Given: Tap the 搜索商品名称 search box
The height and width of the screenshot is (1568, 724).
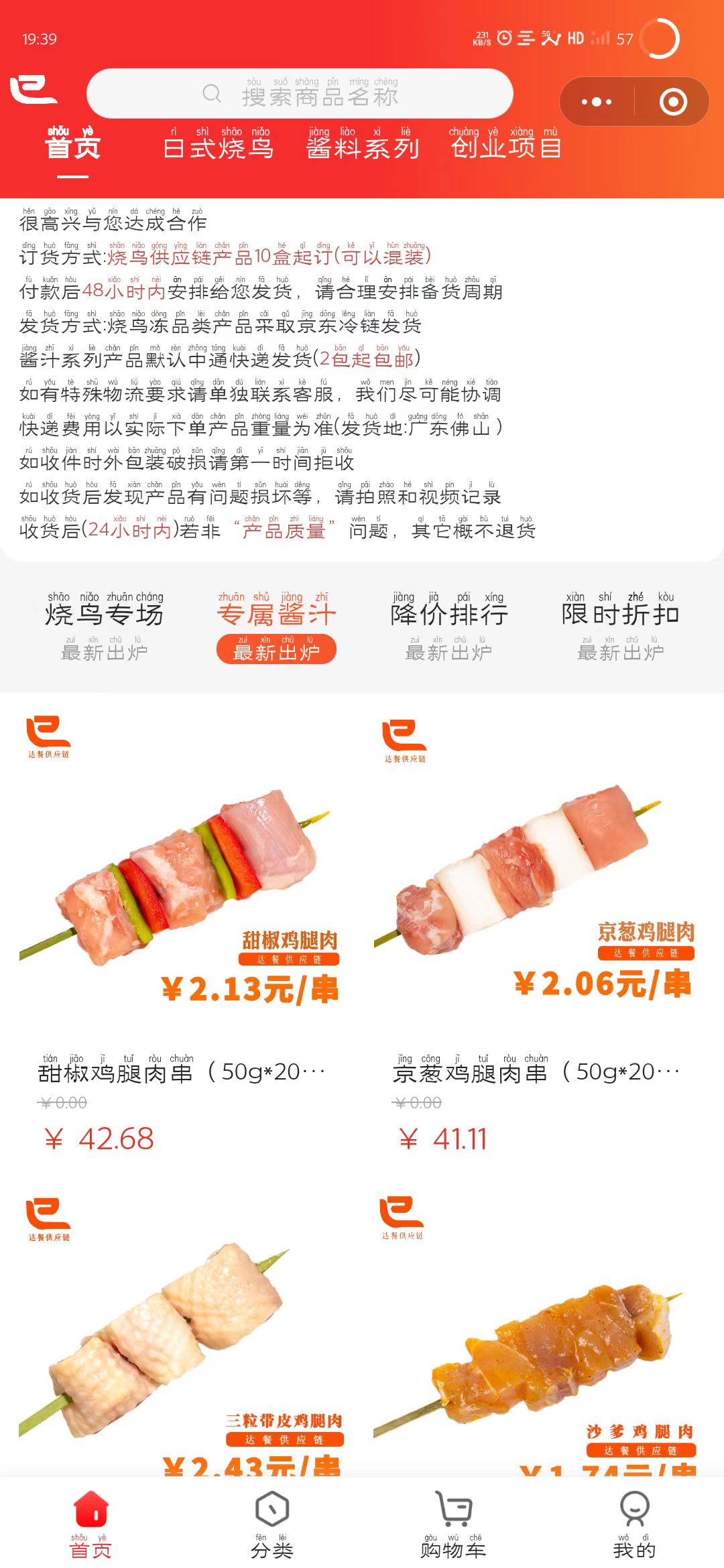Looking at the screenshot, I should pyautogui.click(x=300, y=94).
